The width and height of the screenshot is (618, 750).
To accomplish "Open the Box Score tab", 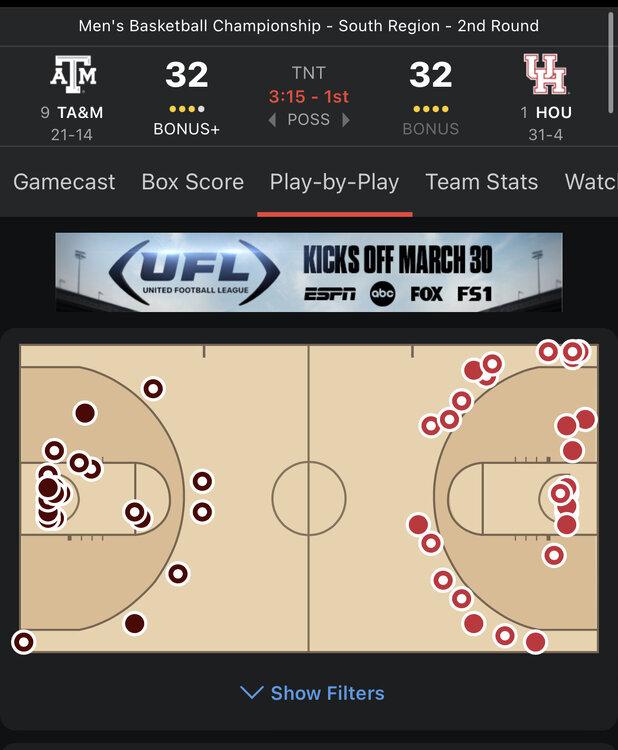I will click(x=192, y=182).
